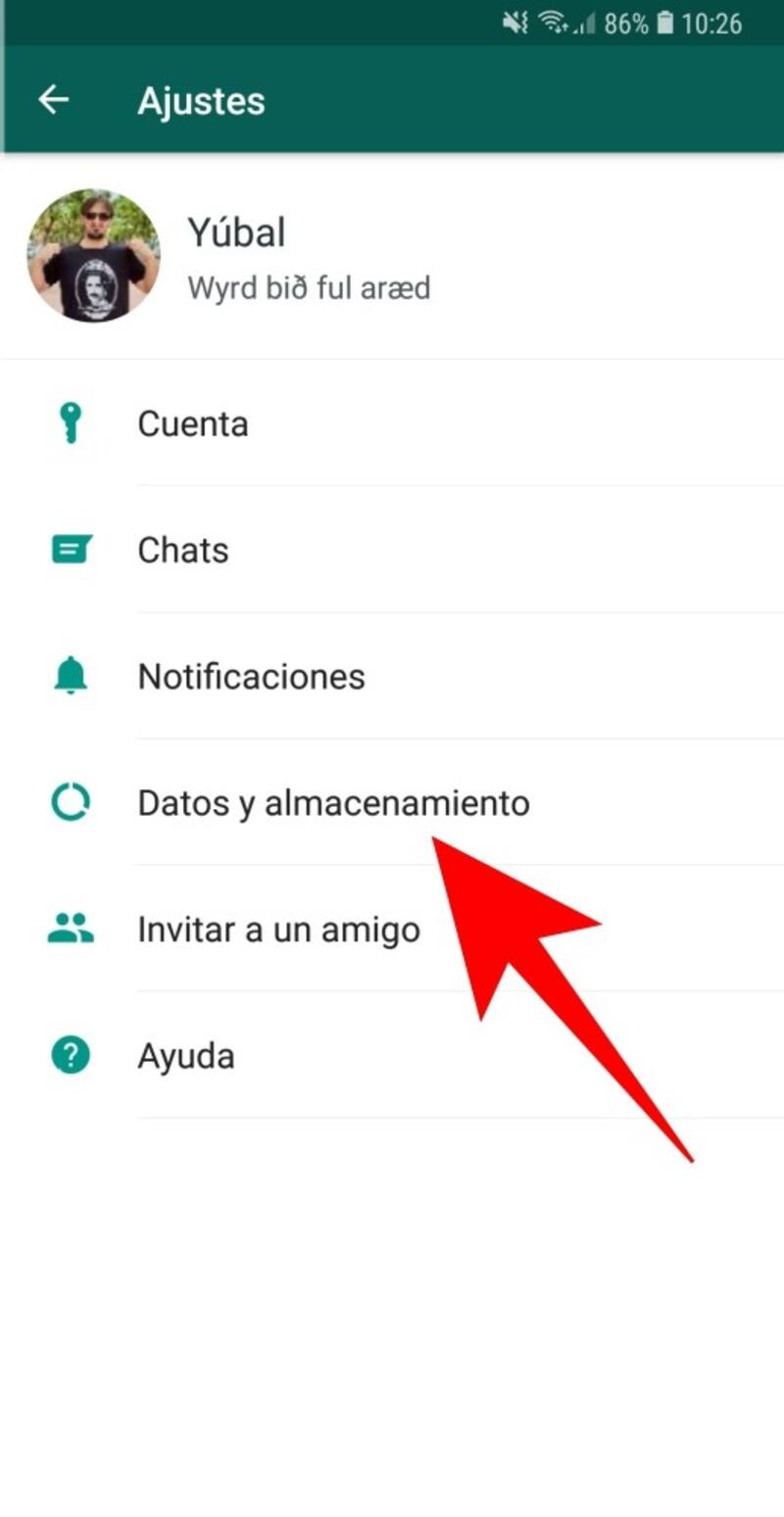Open the Ayuda section

pyautogui.click(x=186, y=1056)
